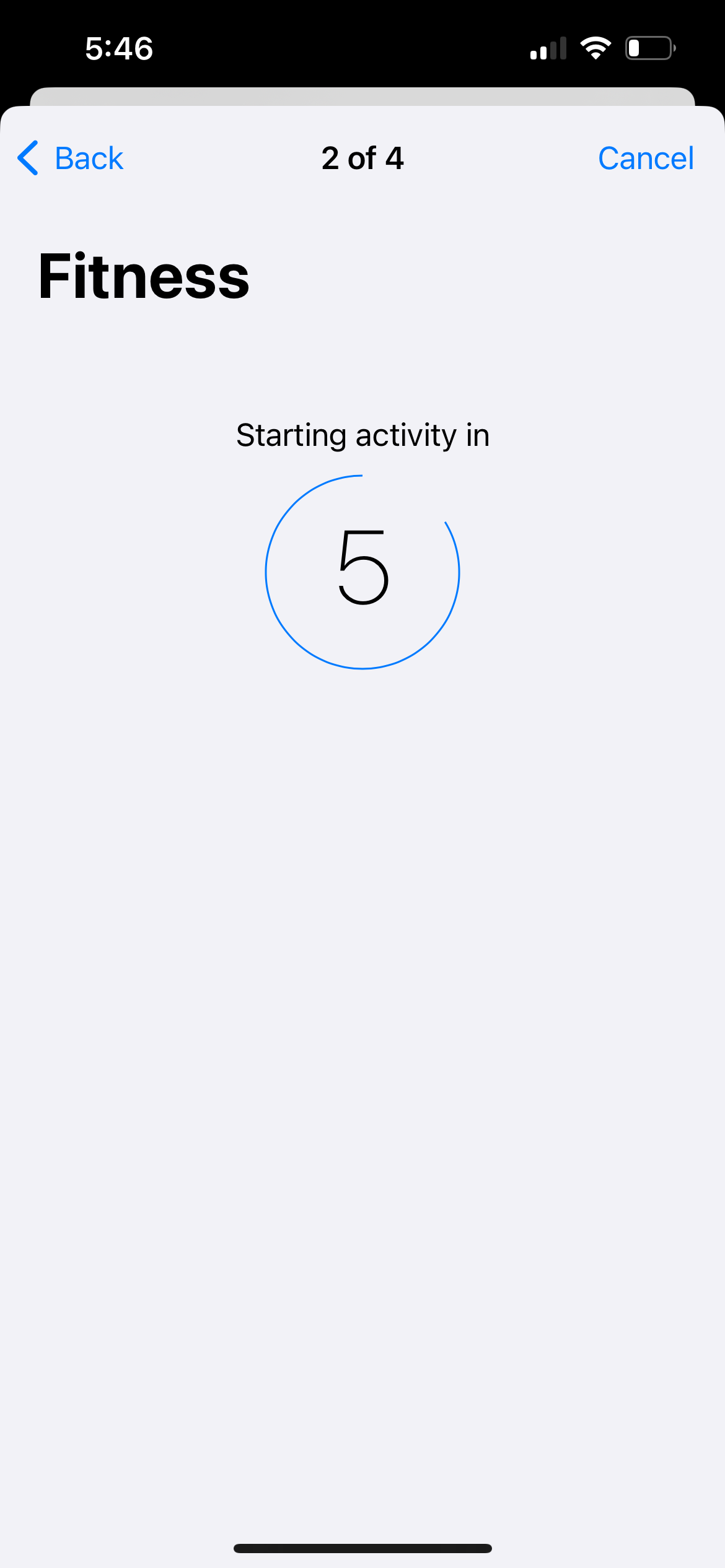This screenshot has width=725, height=1568.
Task: Go back to the previous step
Action: click(70, 158)
